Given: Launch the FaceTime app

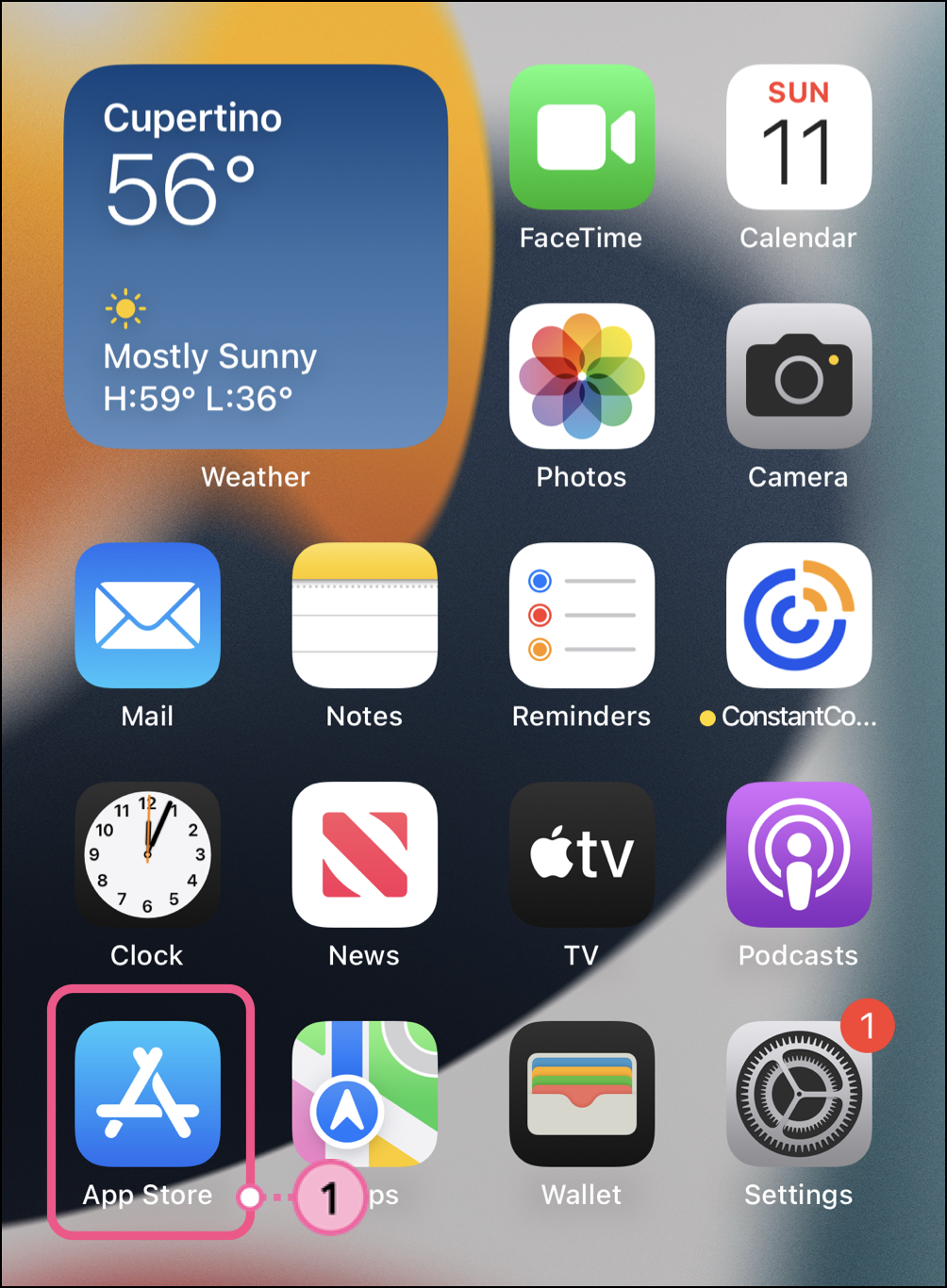Looking at the screenshot, I should (581, 138).
